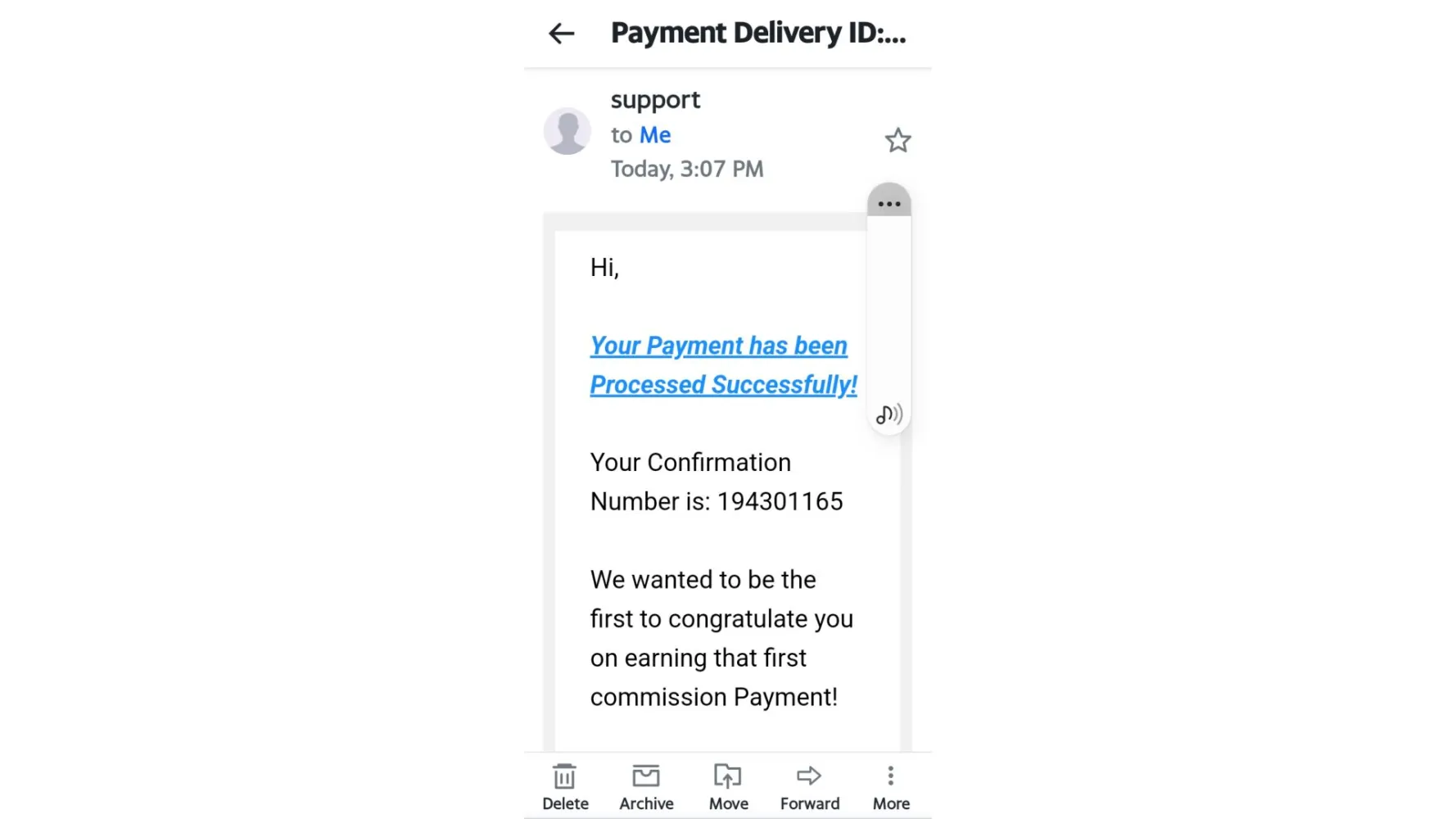The width and height of the screenshot is (1456, 819).
Task: Archive this message
Action: pos(646,787)
